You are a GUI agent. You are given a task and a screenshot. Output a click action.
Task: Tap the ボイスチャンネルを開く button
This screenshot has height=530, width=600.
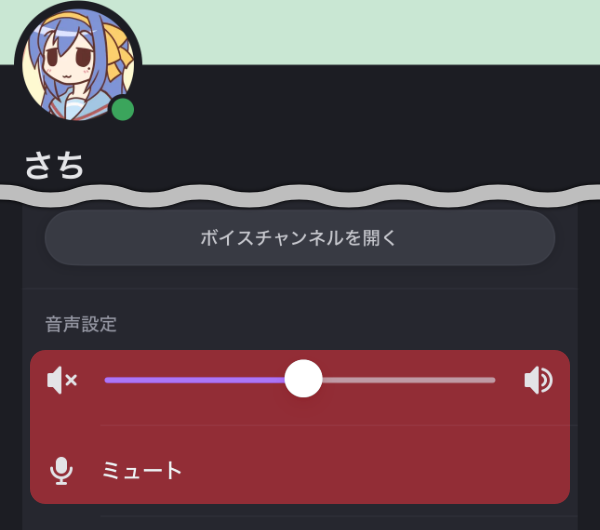299,238
